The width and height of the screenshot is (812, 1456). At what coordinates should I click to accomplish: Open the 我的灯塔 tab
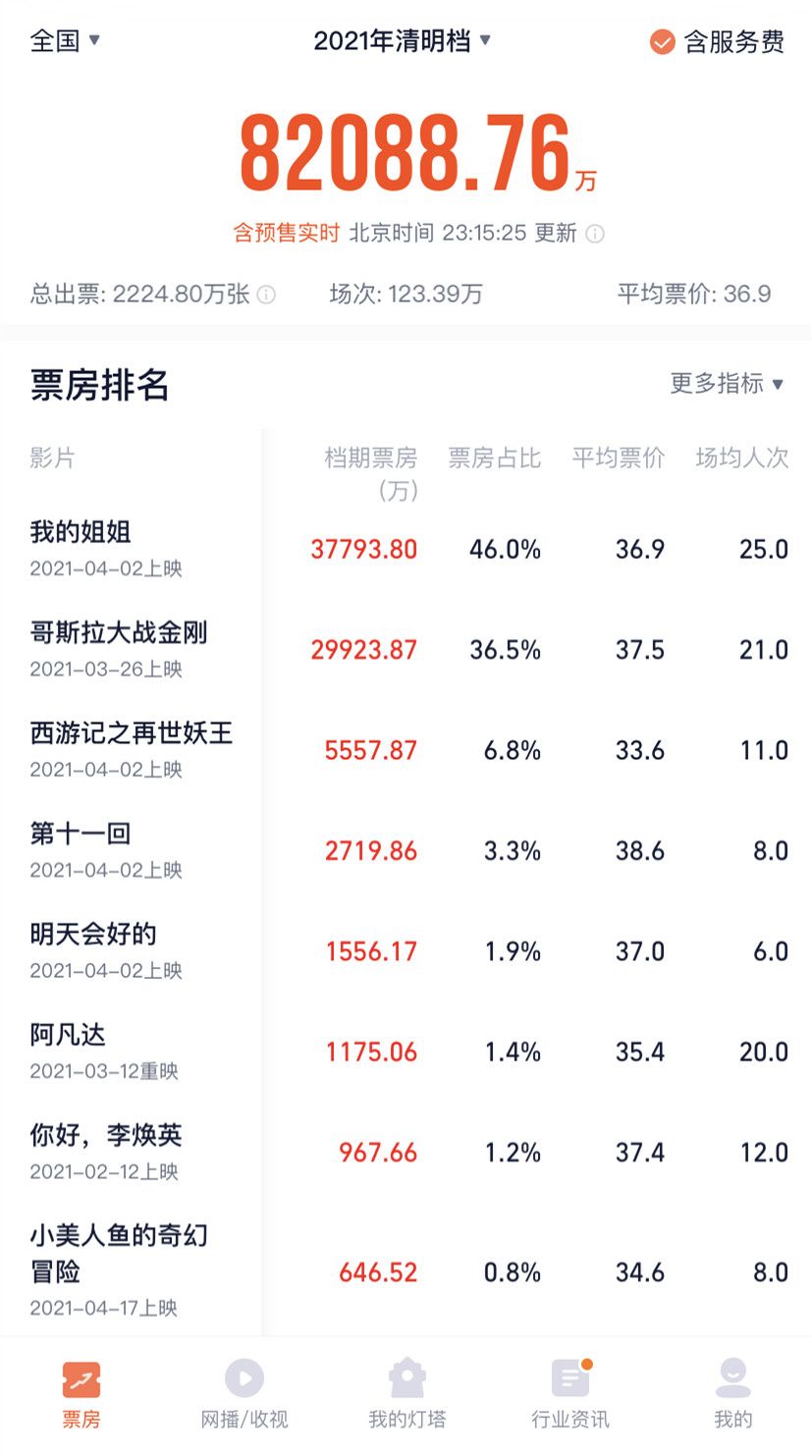tap(406, 1393)
